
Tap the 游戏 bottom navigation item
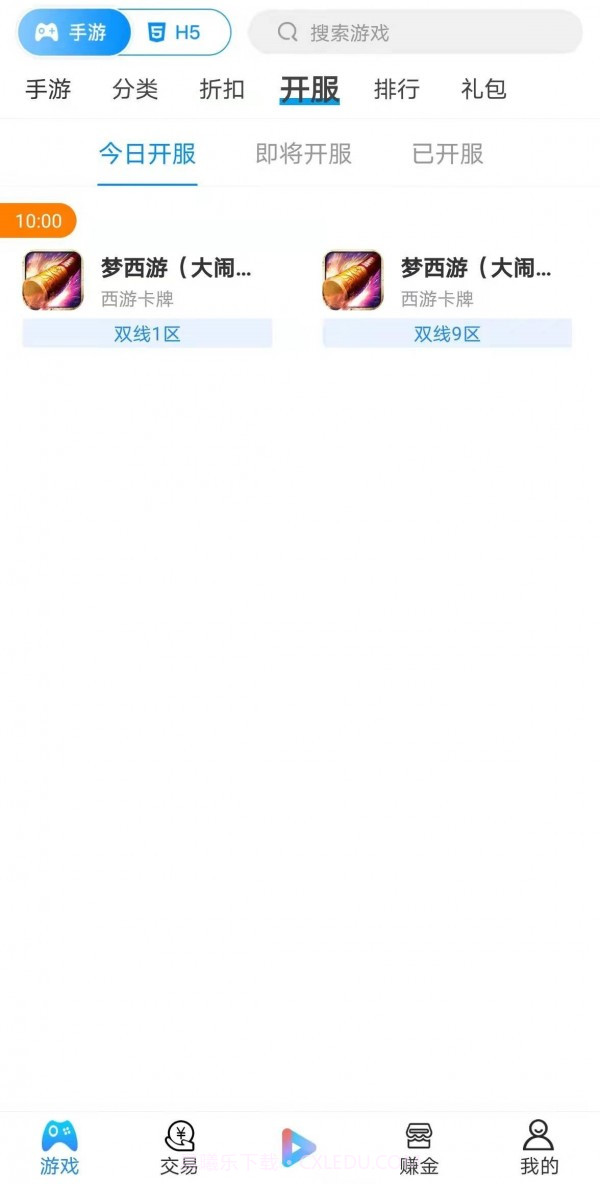tap(59, 1147)
